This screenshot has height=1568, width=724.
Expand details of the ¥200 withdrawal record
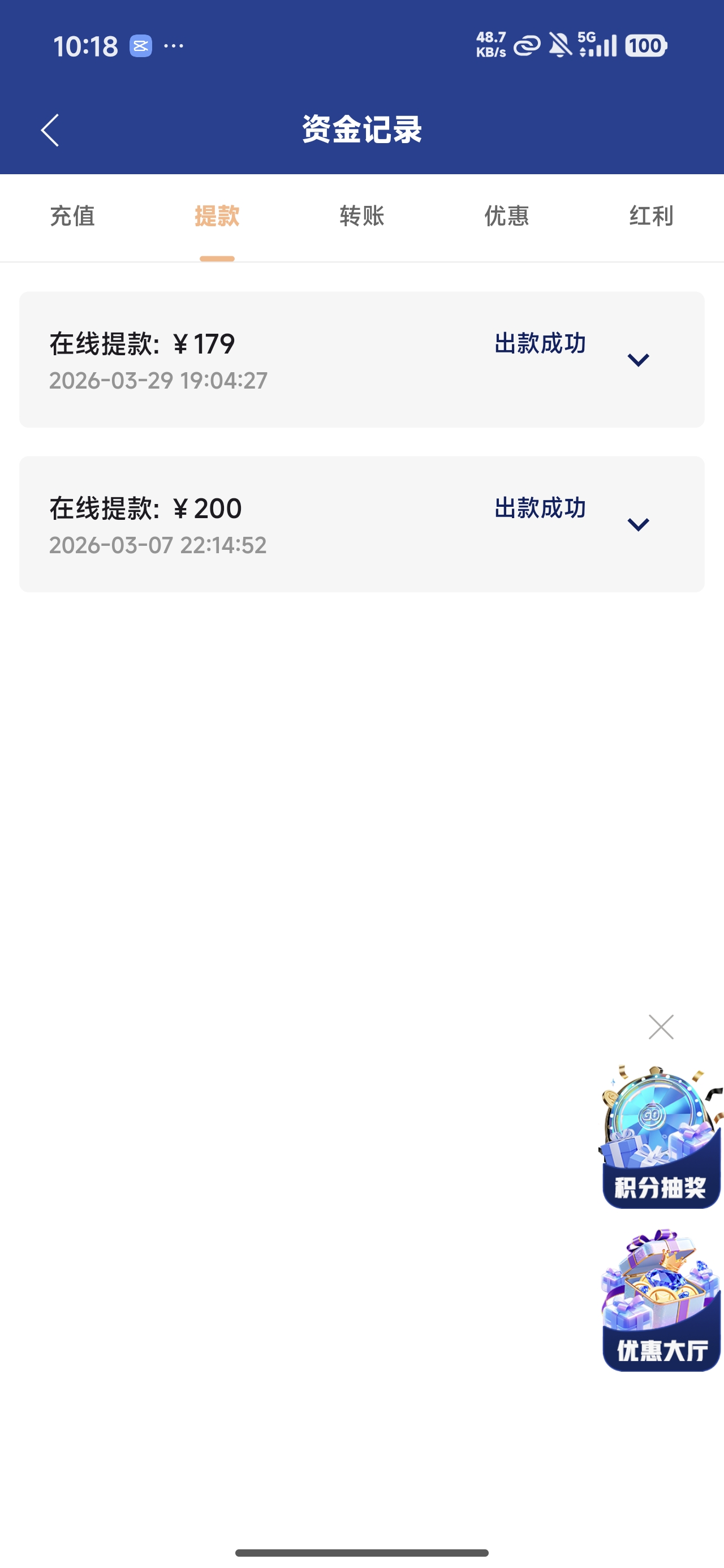(638, 524)
